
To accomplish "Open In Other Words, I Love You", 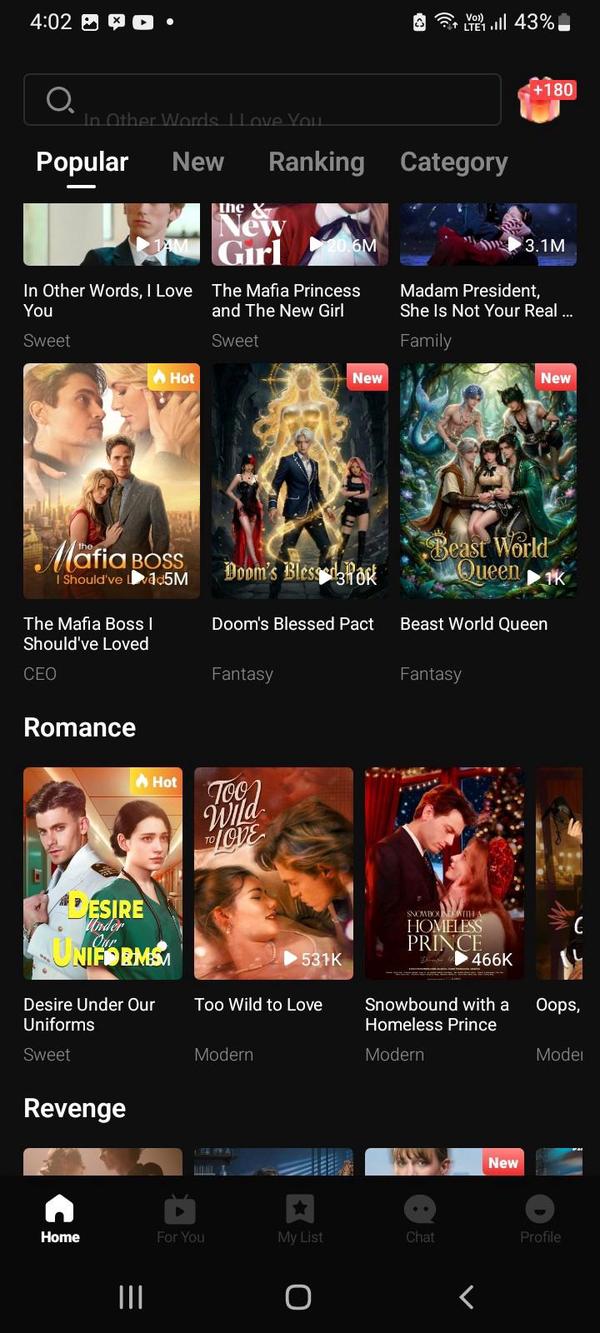I will tap(111, 236).
